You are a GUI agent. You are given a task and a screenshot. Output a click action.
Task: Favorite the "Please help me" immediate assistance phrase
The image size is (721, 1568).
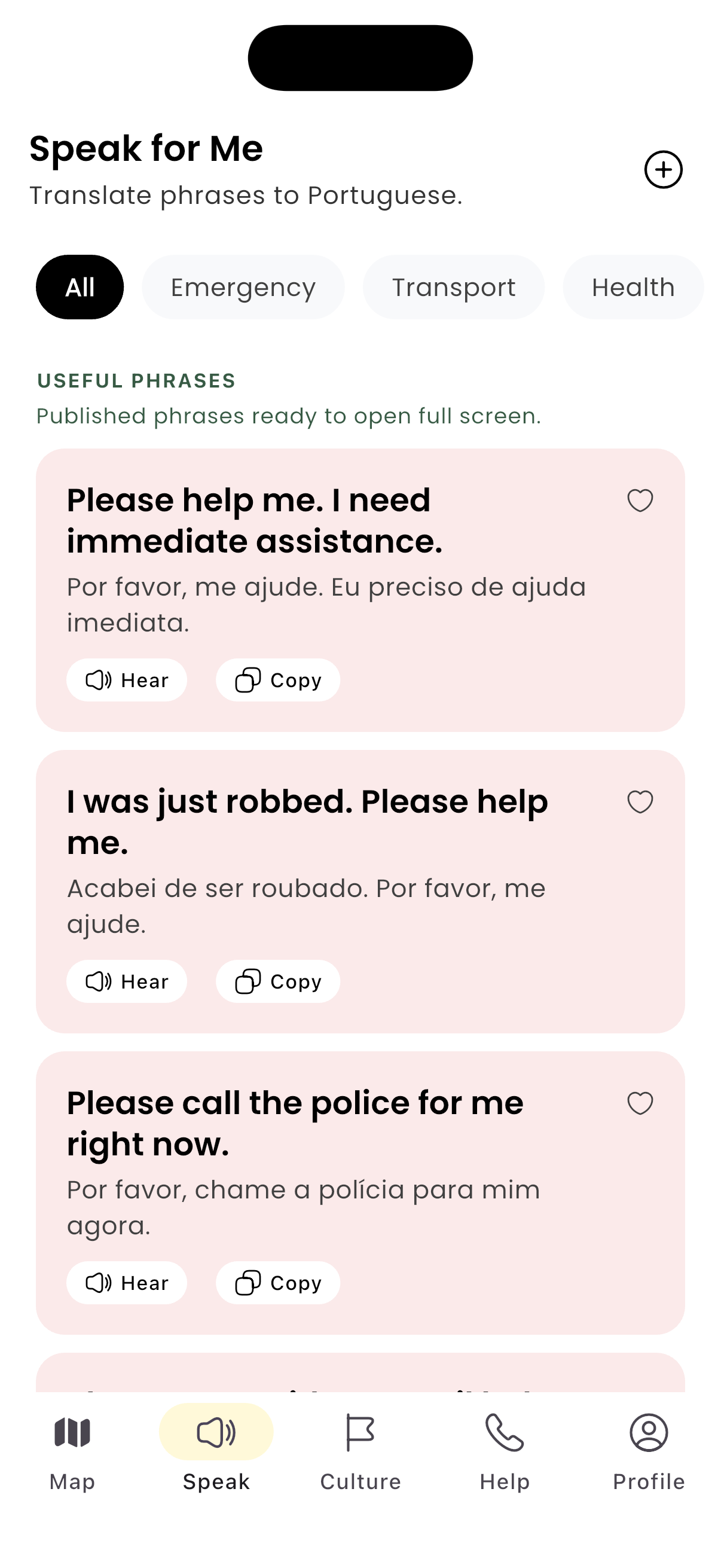[x=640, y=501]
